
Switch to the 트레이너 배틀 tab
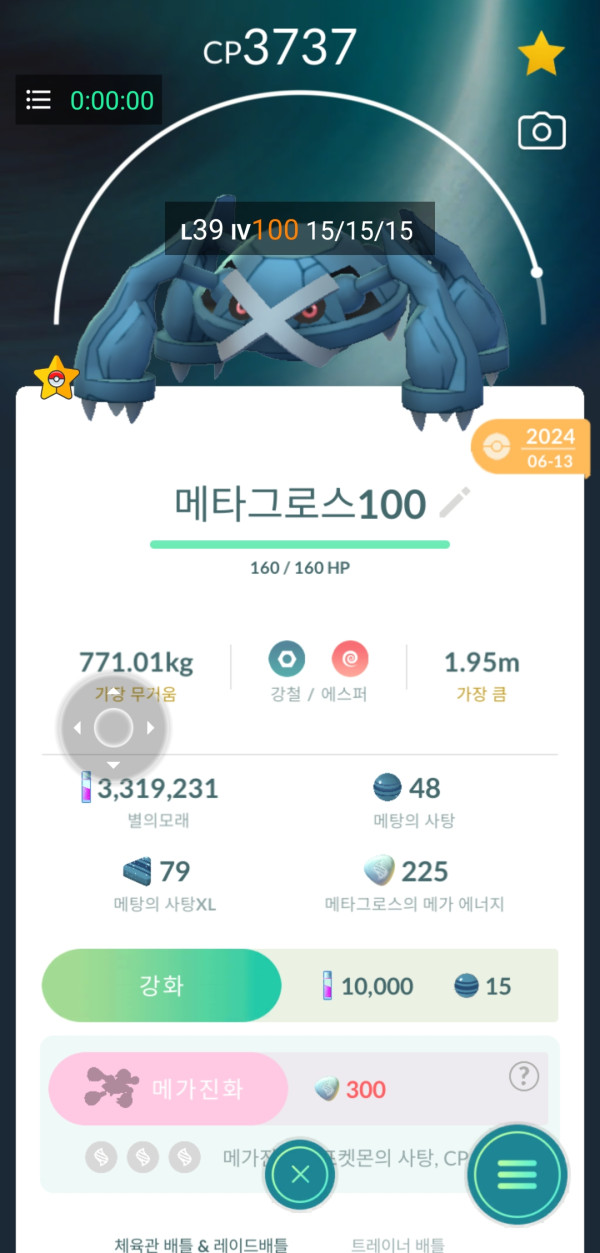[x=397, y=1244]
